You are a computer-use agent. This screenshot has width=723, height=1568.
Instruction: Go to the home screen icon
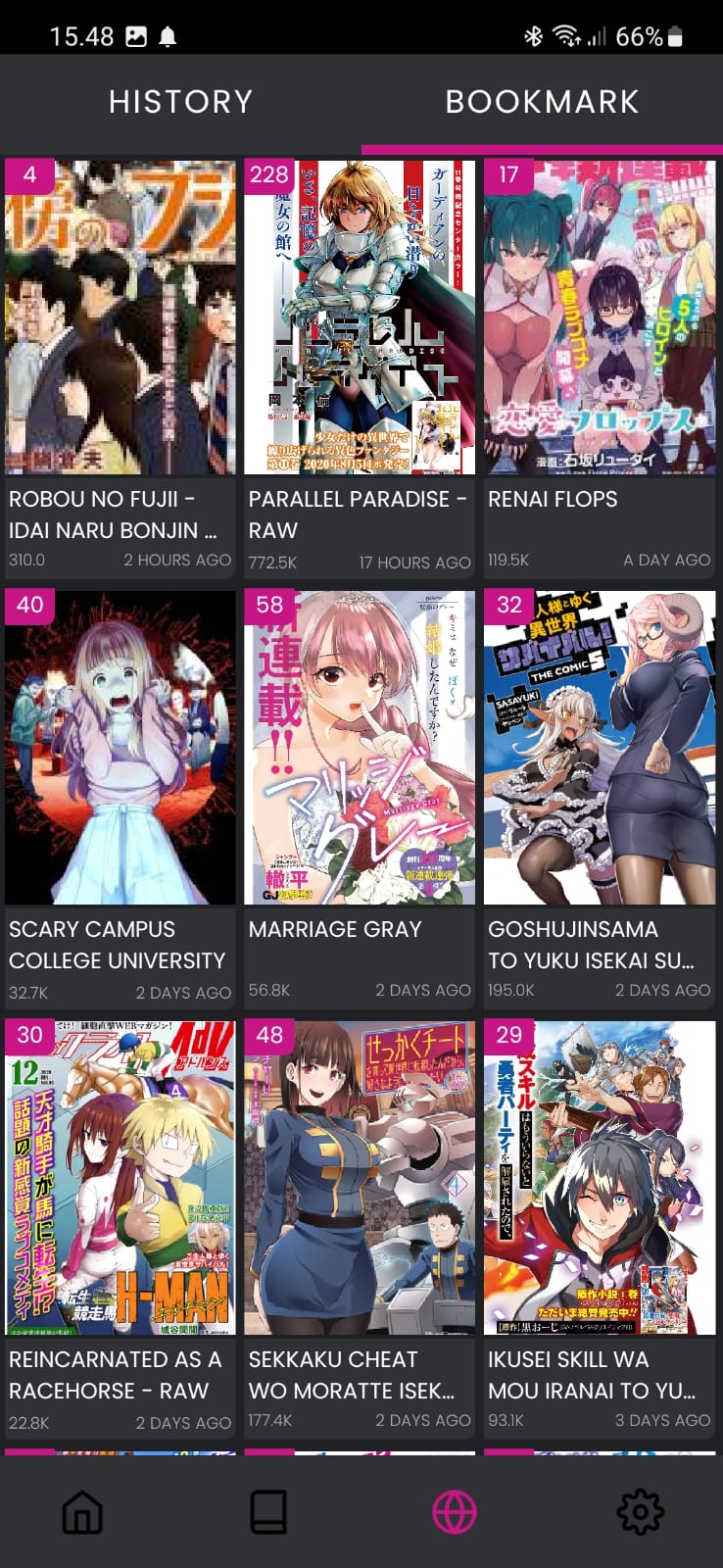tap(82, 1512)
